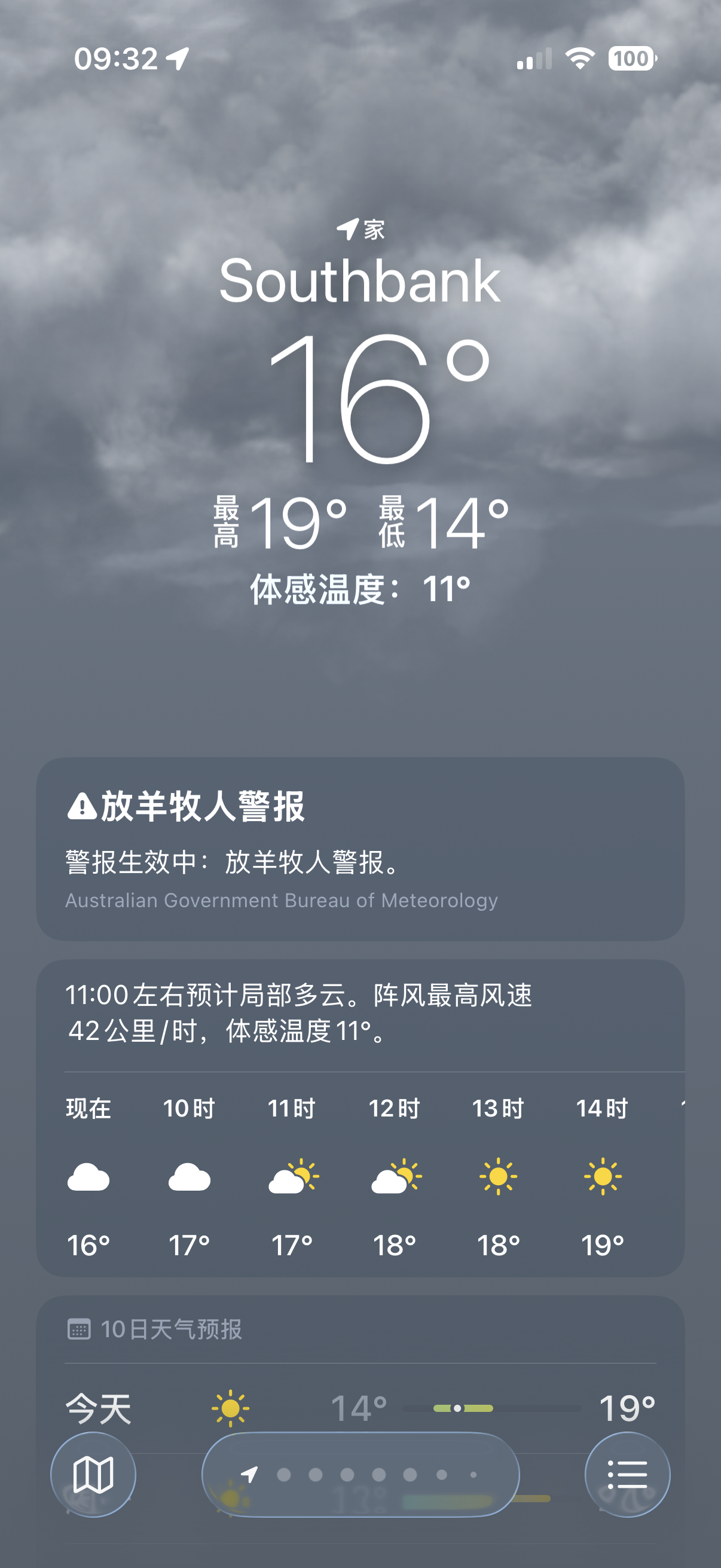Open the hourly forecast card
Screen dimensions: 721x1568
coord(360,1118)
